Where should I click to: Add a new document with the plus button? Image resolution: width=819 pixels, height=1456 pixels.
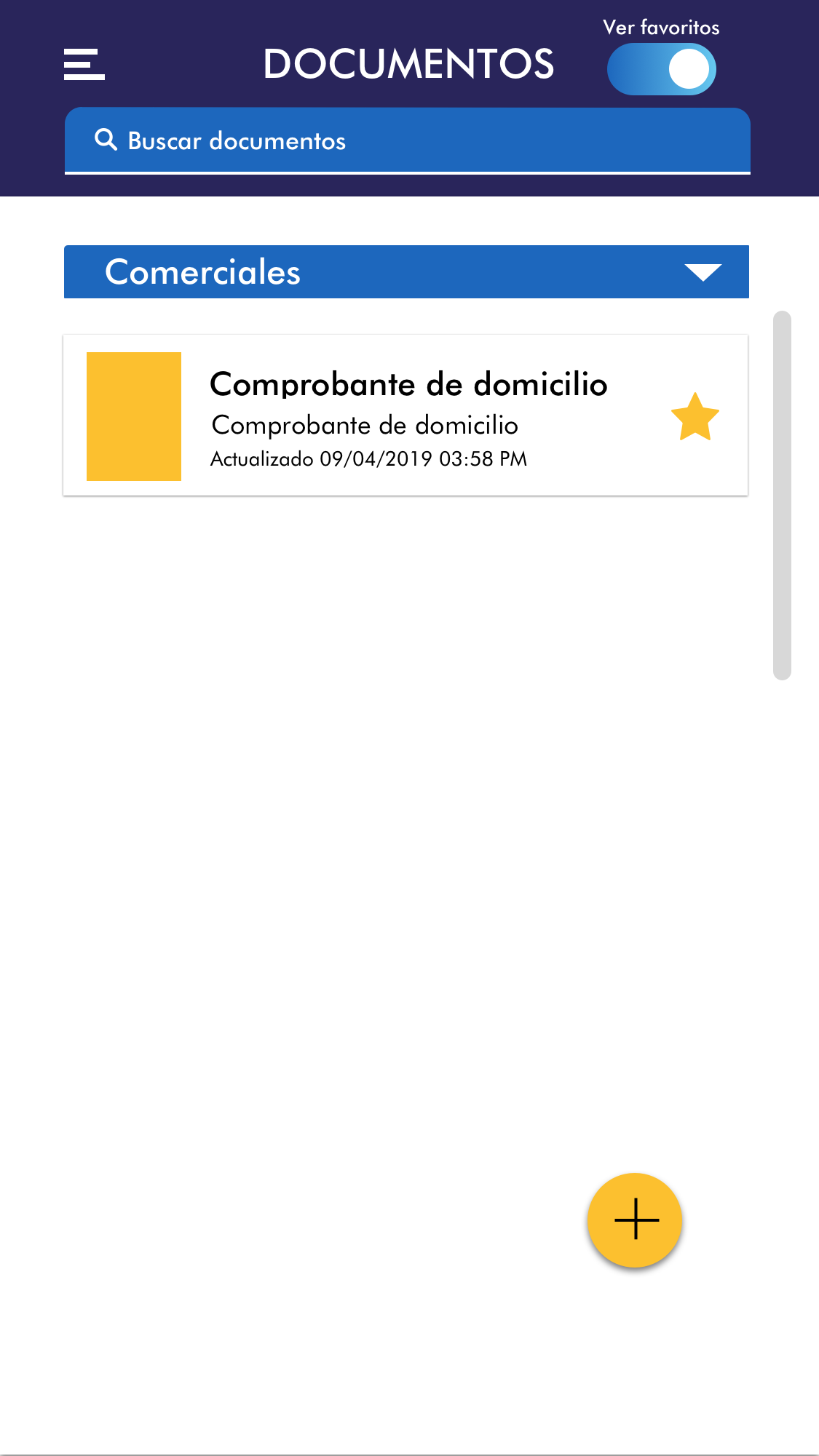point(635,1220)
